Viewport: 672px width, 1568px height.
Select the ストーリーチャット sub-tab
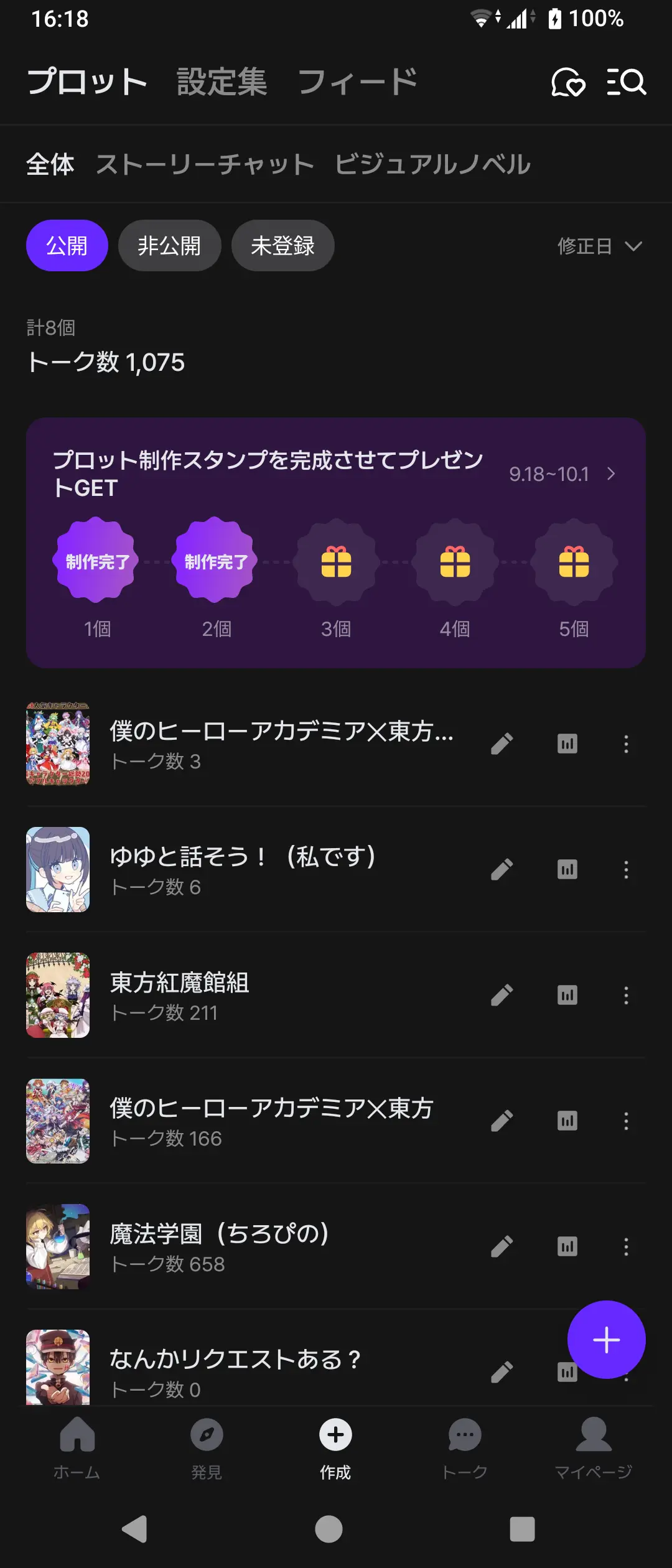tap(205, 165)
